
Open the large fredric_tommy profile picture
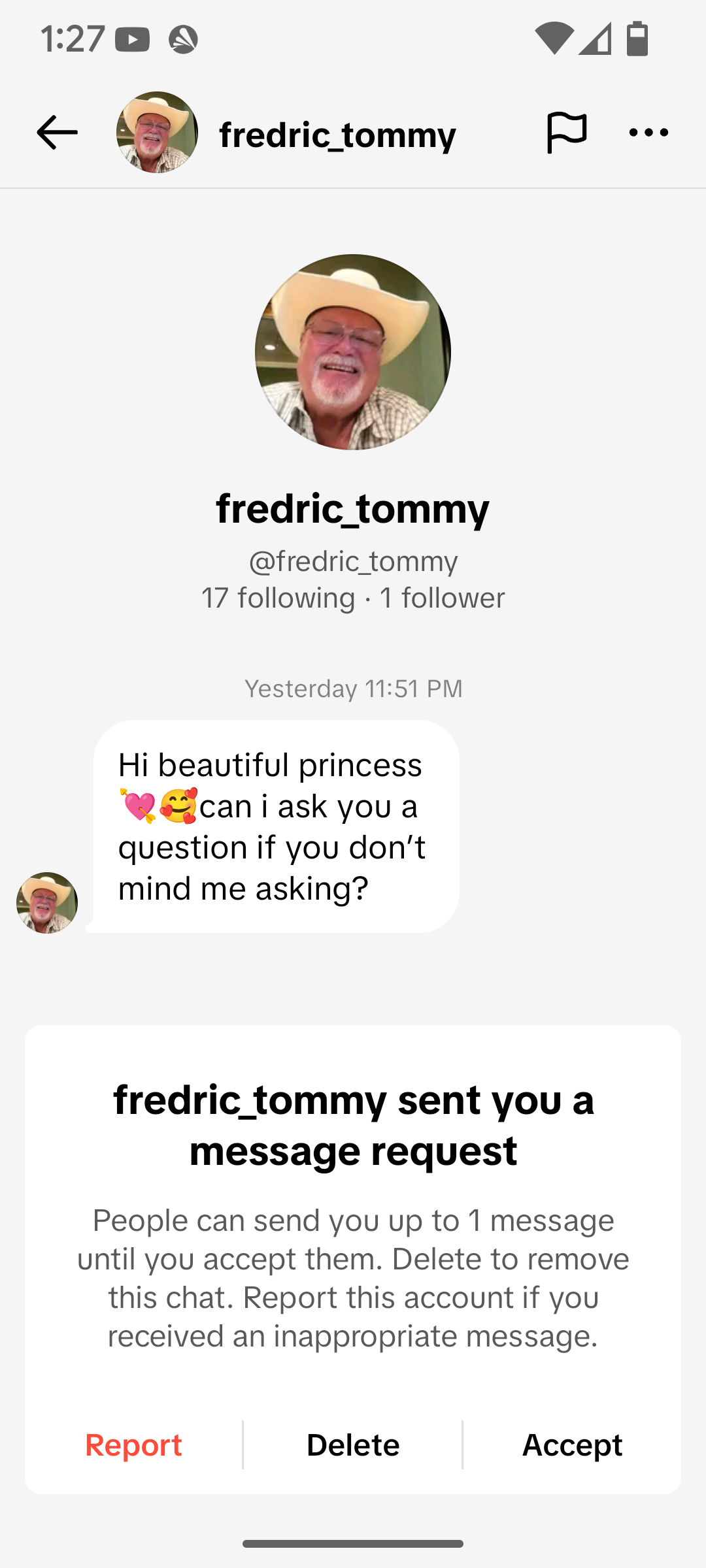353,352
